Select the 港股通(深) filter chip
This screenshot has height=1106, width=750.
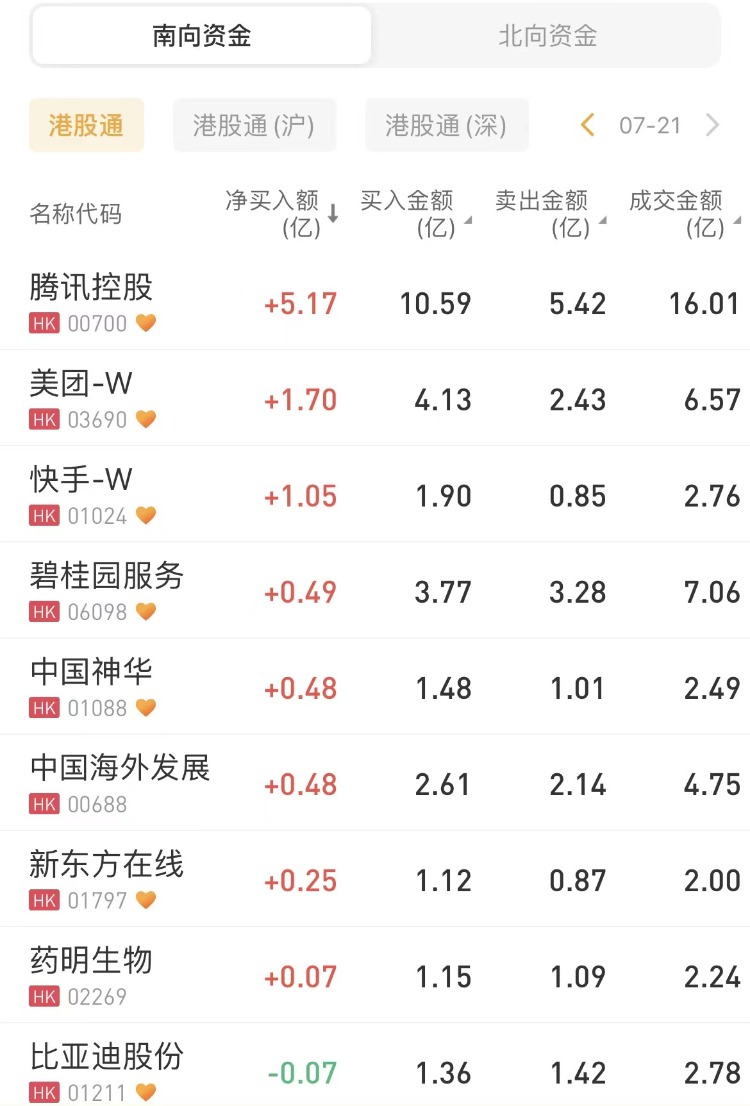pos(446,125)
